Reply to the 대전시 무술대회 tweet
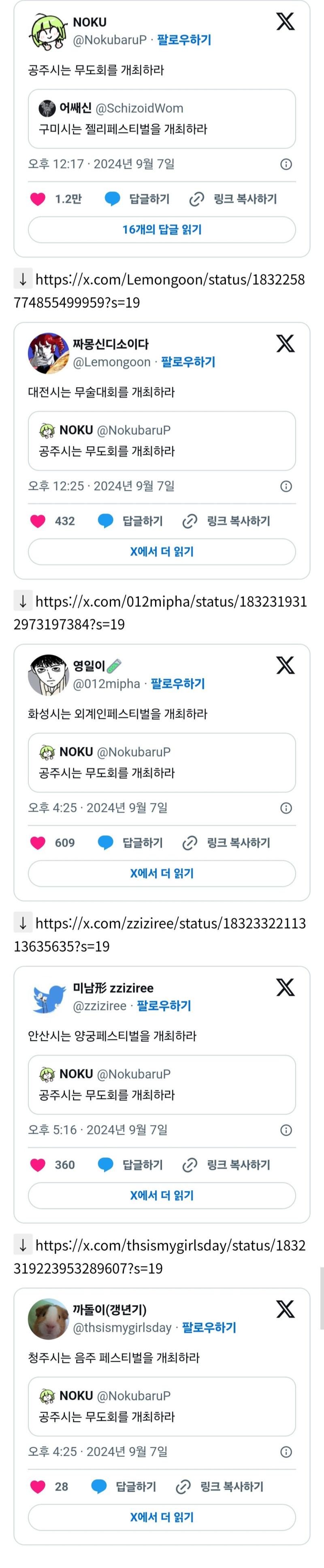The image size is (324, 1568). [131, 521]
